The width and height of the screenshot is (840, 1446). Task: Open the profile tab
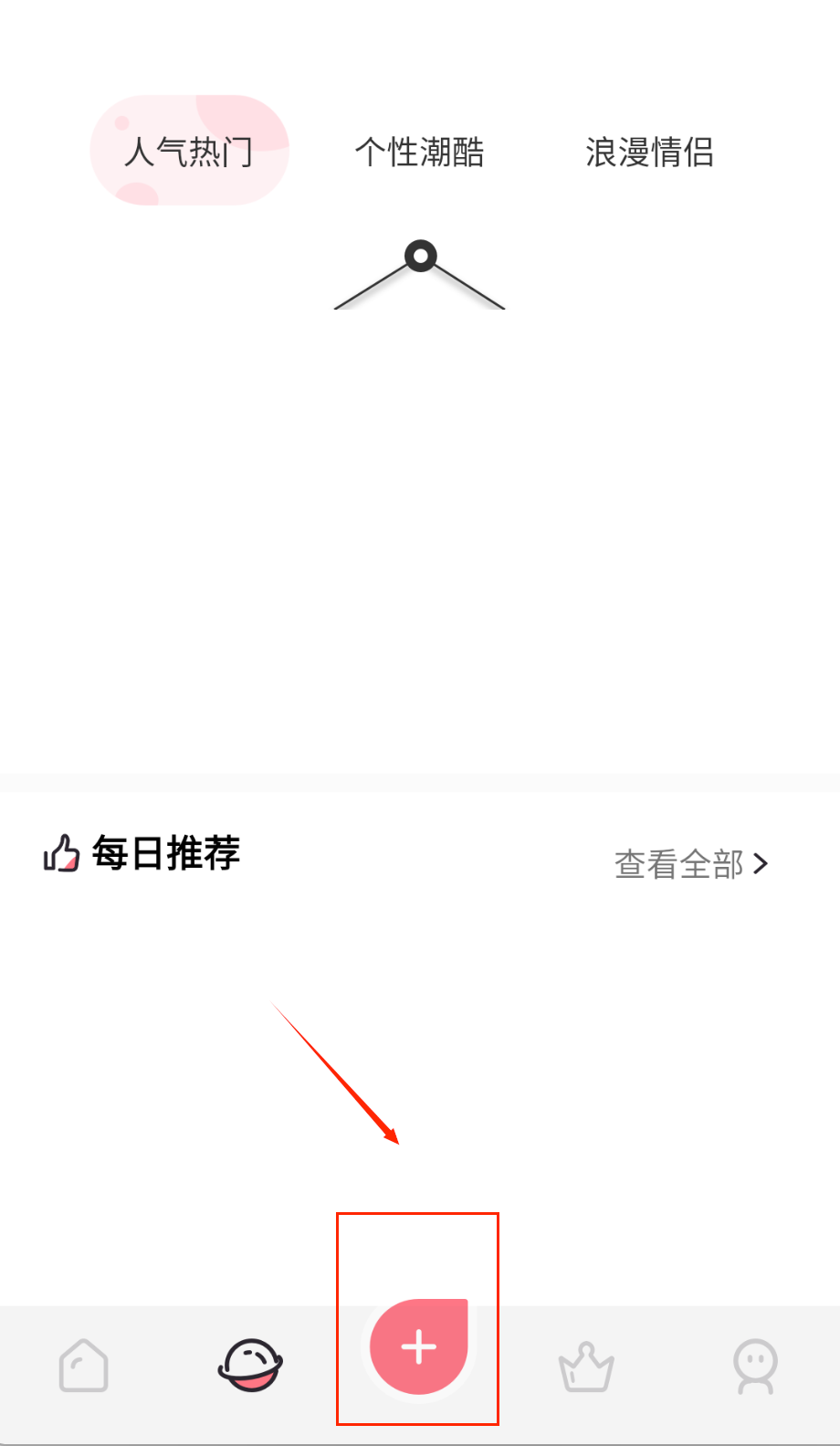point(755,1366)
